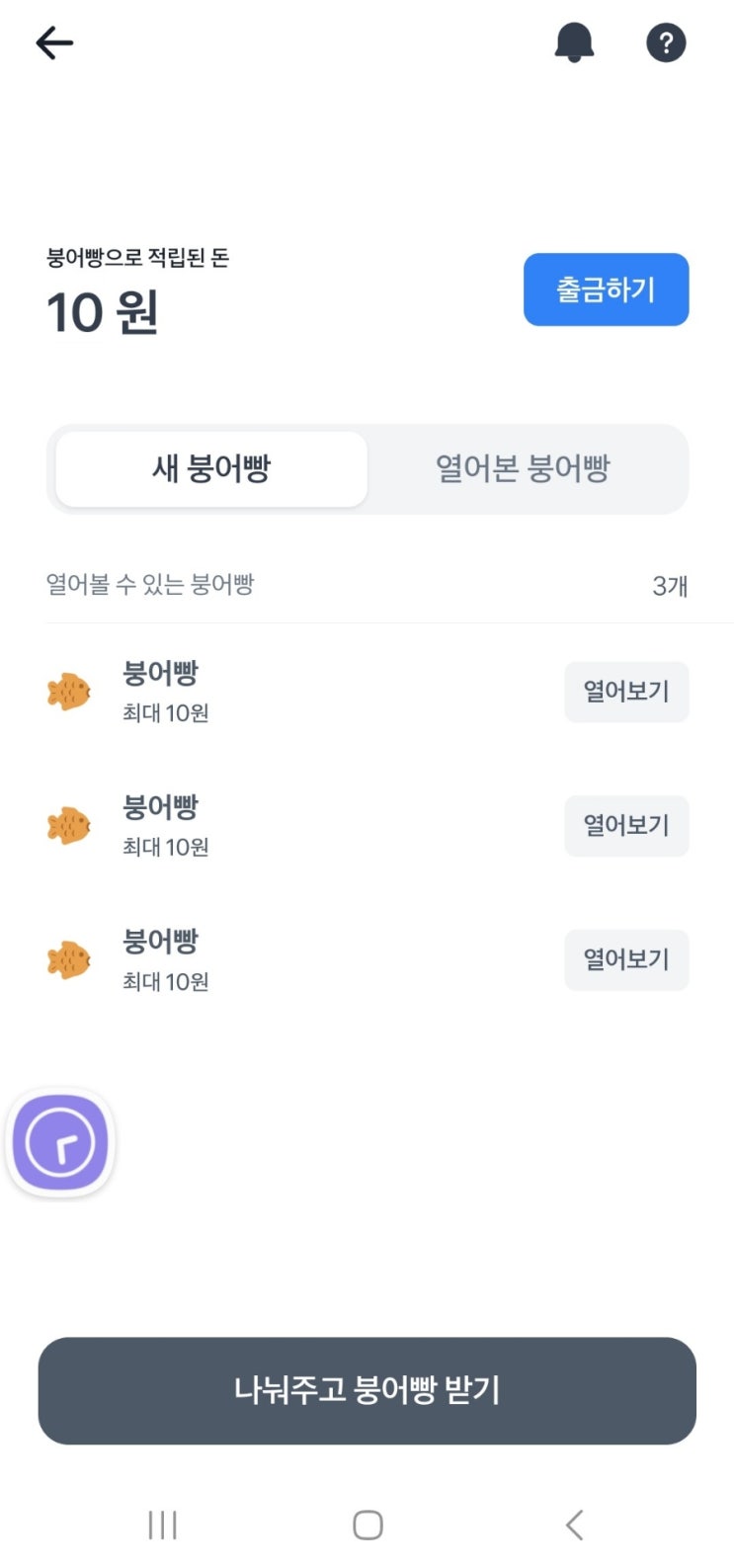
Task: Open the help question mark icon
Action: 666,42
